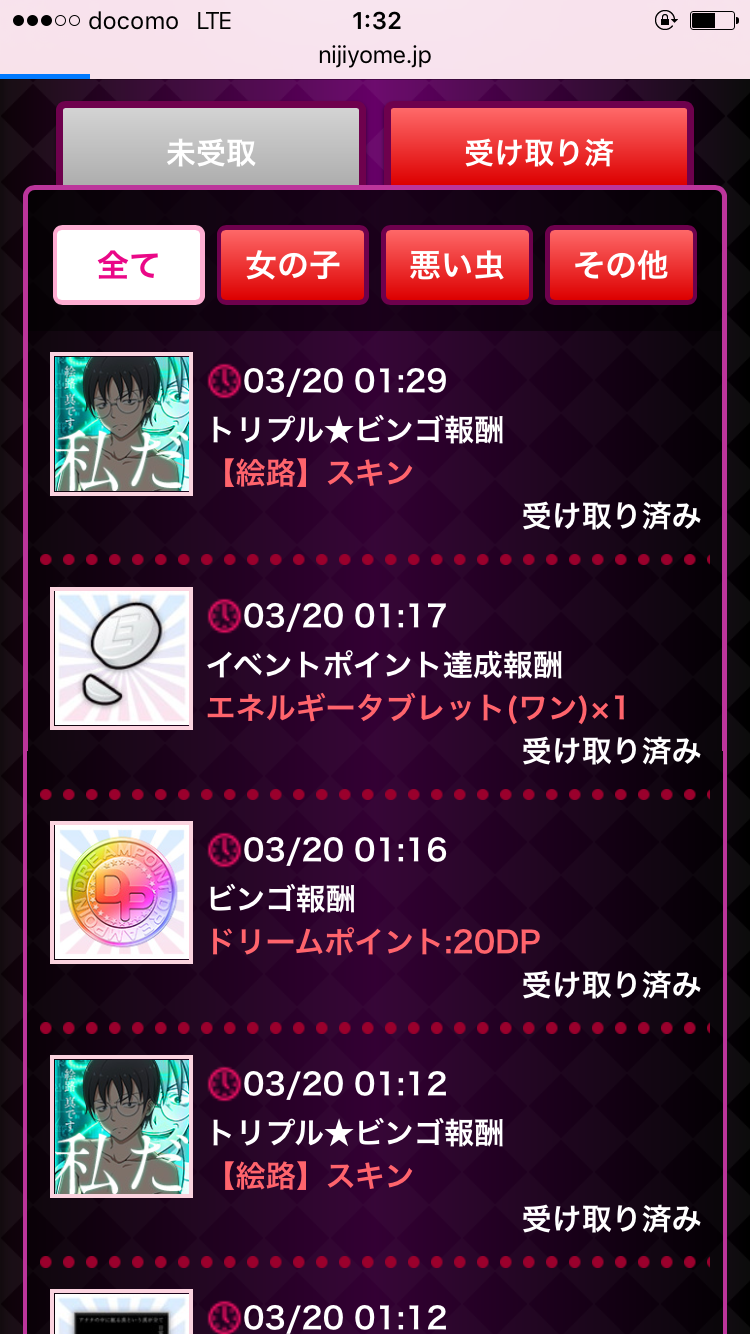Choose the その他 filter
The width and height of the screenshot is (750, 1334).
coord(621,265)
